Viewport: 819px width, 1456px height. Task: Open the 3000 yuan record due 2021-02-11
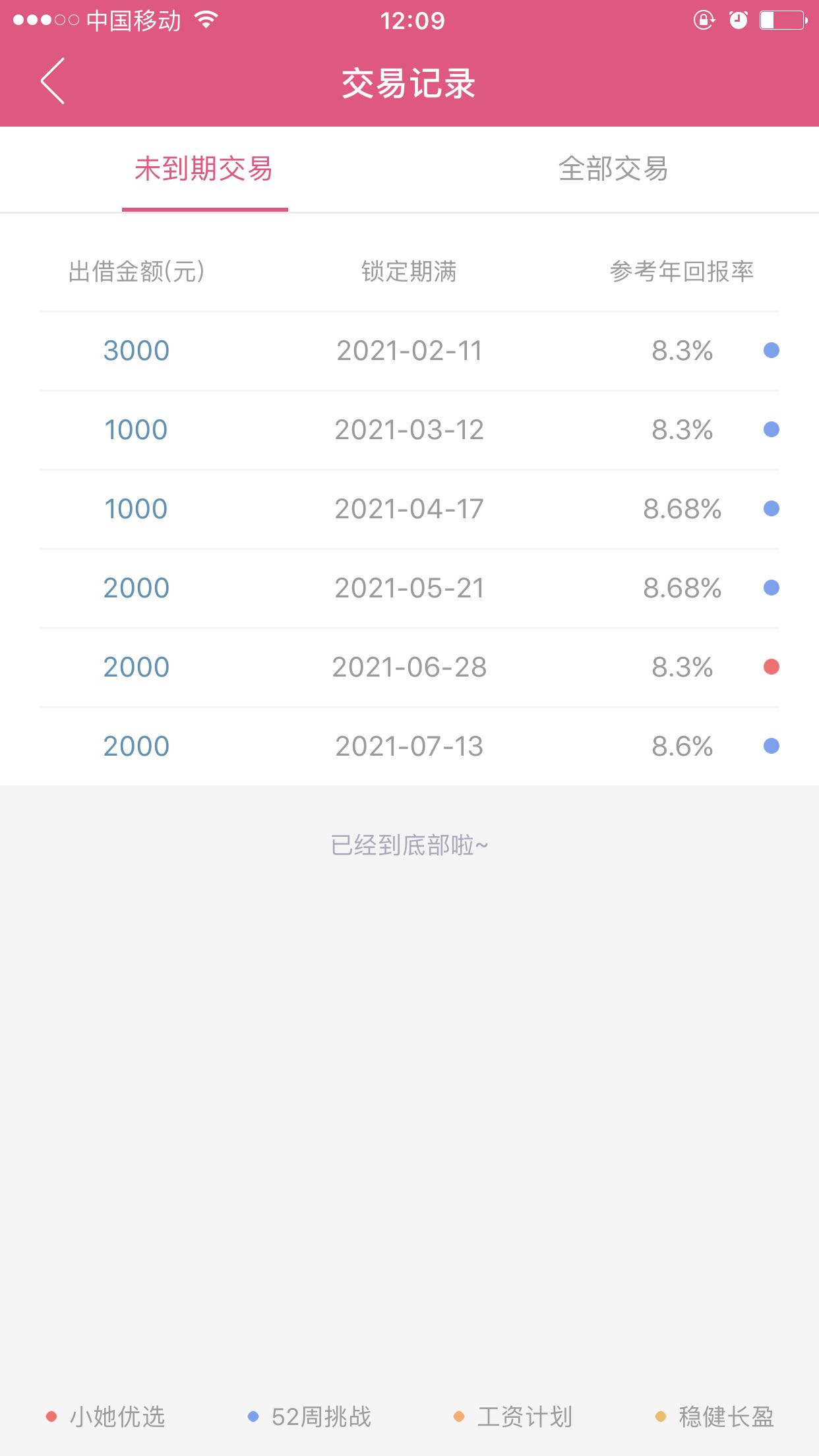[409, 351]
